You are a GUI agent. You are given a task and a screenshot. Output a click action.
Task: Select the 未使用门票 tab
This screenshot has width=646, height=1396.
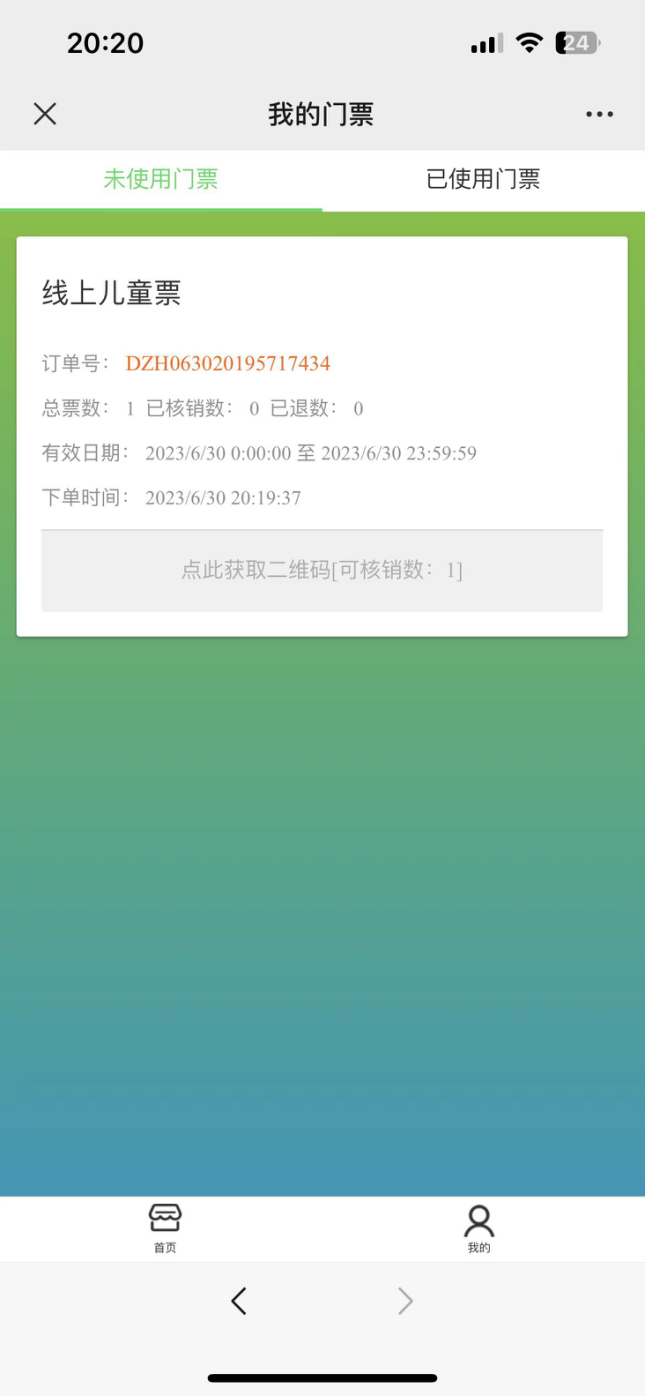pyautogui.click(x=161, y=180)
